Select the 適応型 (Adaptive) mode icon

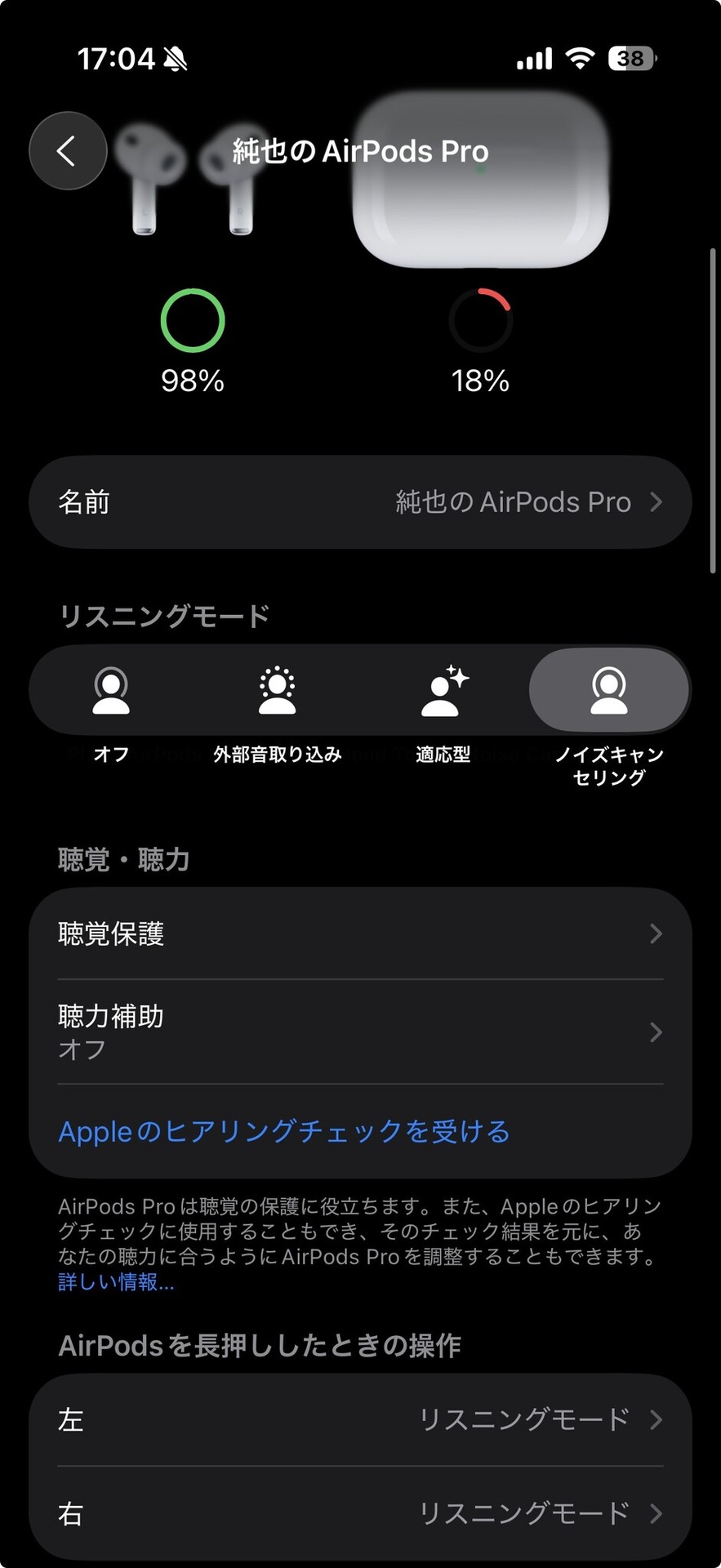[x=443, y=690]
